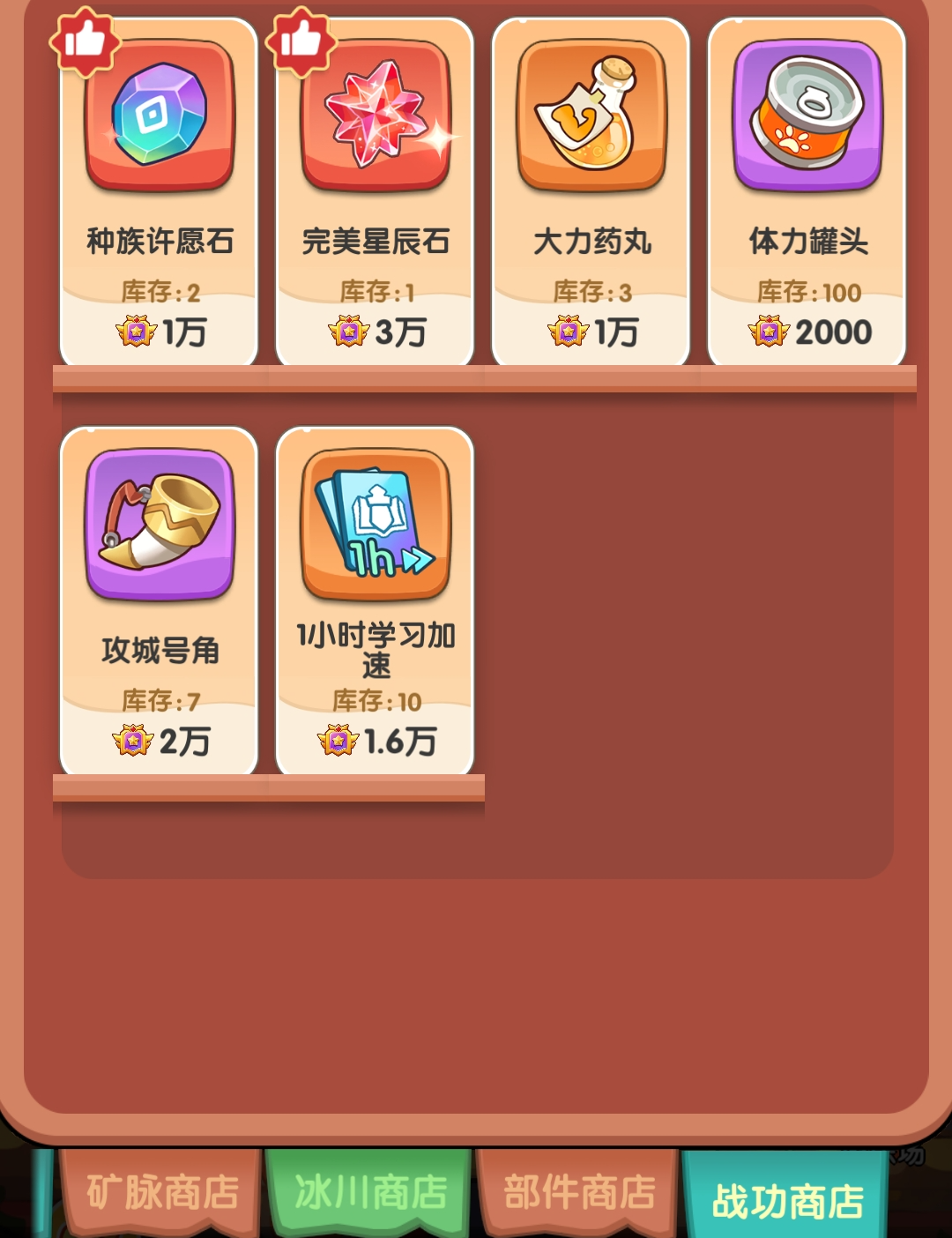Buy the 攻城号角 item
The width and height of the screenshot is (952, 1238).
(159, 600)
